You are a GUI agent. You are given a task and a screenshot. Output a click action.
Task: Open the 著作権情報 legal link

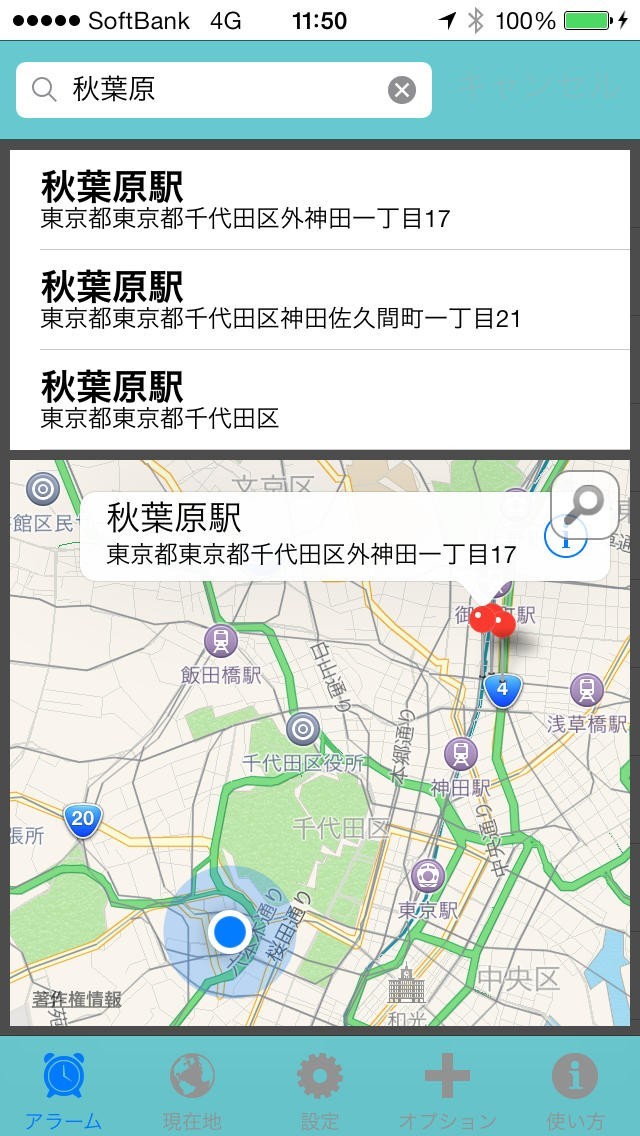tap(77, 999)
